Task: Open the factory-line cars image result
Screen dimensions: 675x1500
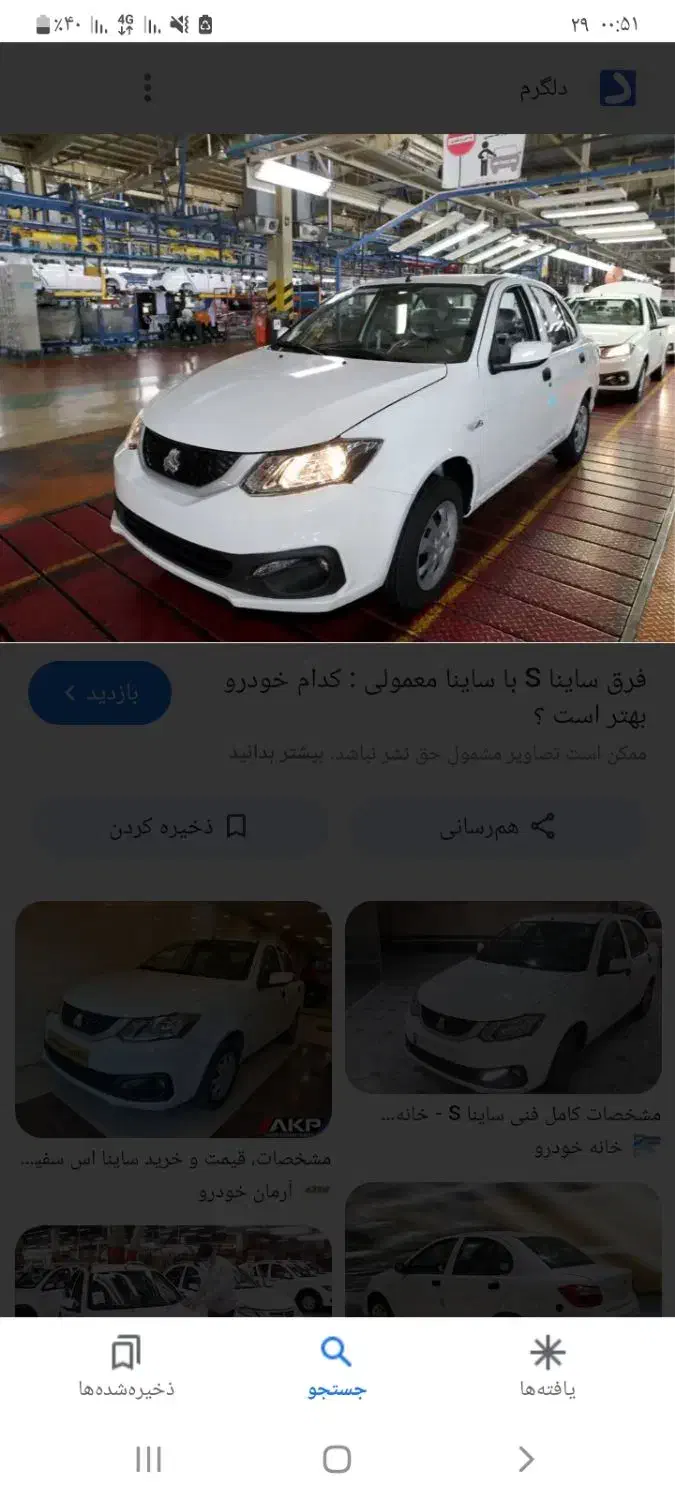Action: [173, 1272]
